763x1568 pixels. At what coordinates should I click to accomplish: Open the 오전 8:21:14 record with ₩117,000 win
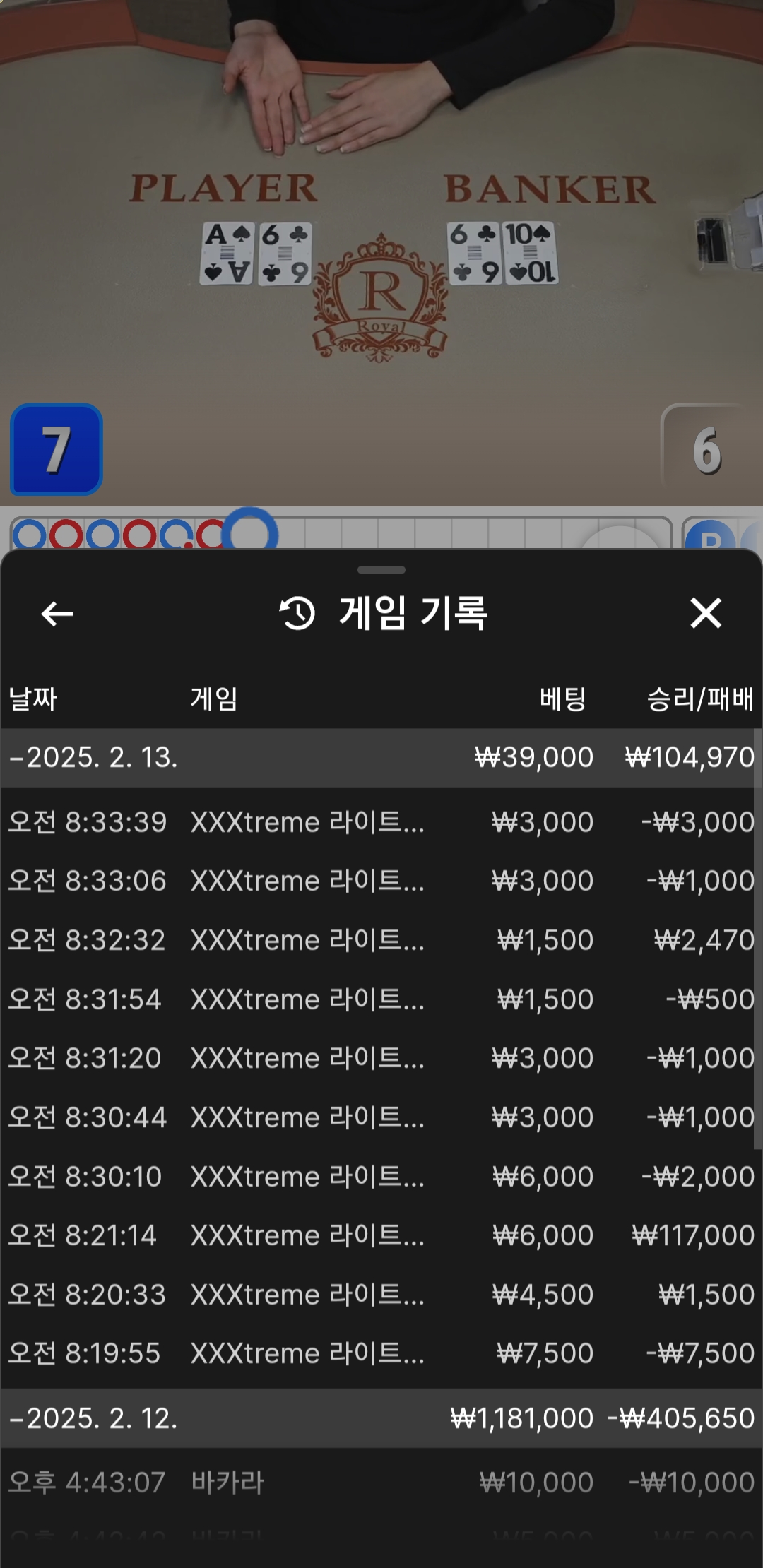click(380, 1235)
